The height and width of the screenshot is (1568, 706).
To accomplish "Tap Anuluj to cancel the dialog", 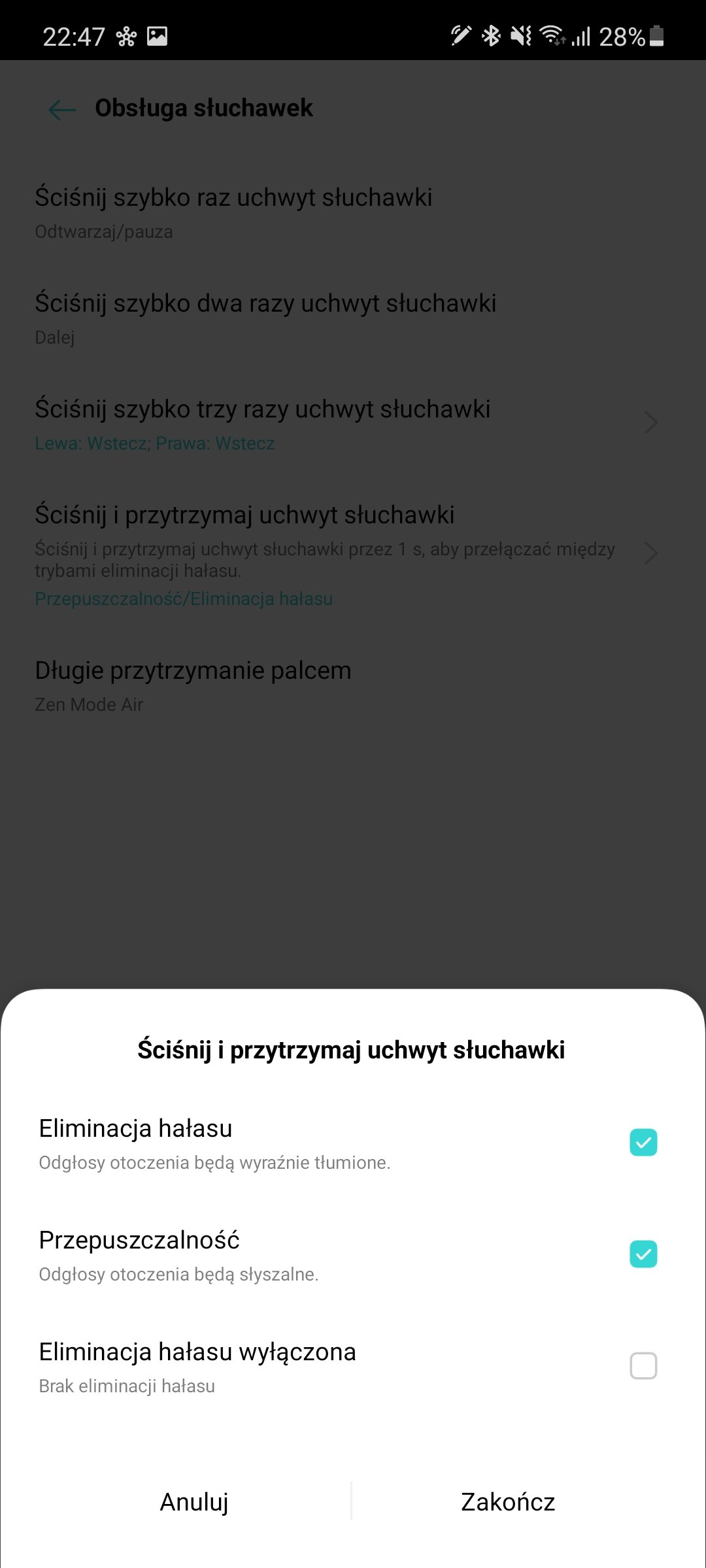I will coord(194,1502).
